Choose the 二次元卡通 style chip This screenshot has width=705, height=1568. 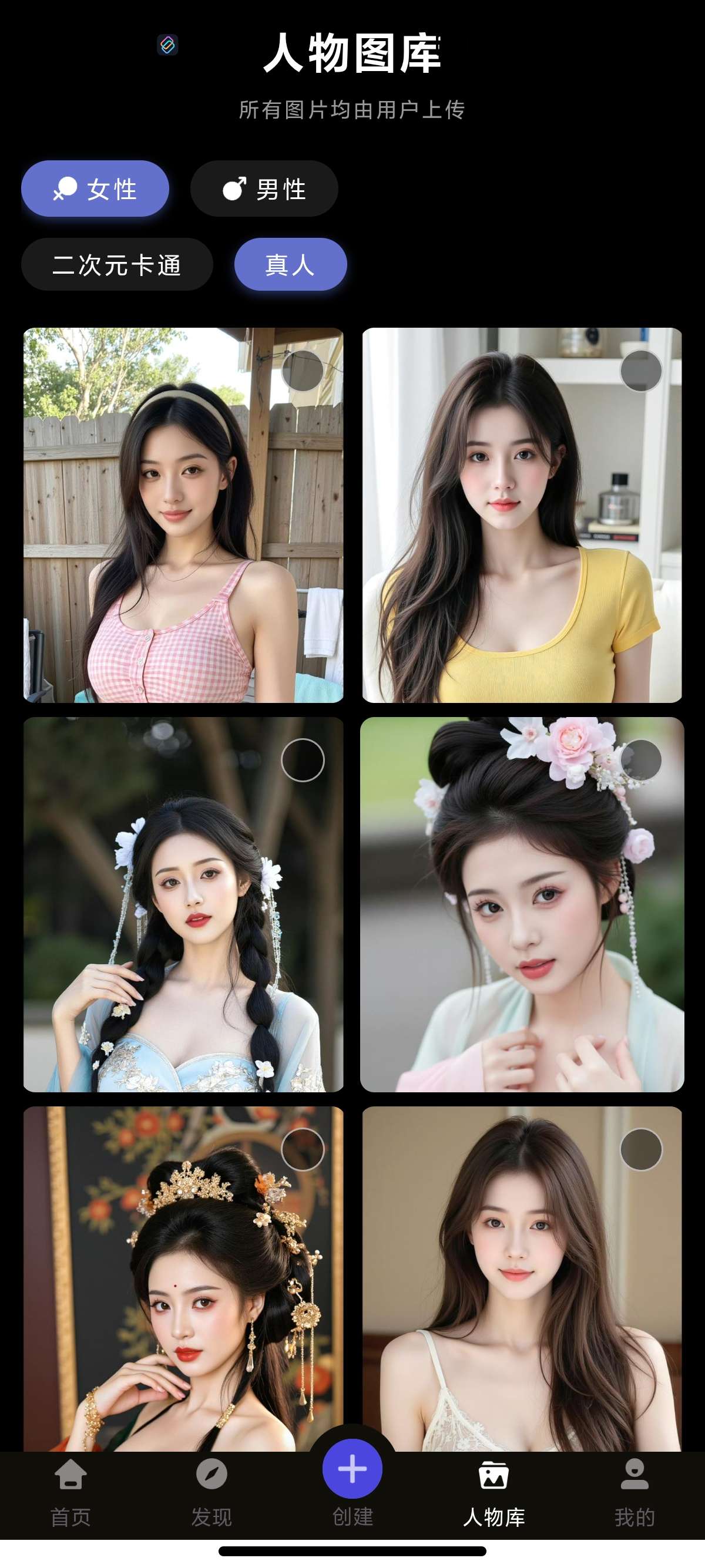click(x=117, y=265)
